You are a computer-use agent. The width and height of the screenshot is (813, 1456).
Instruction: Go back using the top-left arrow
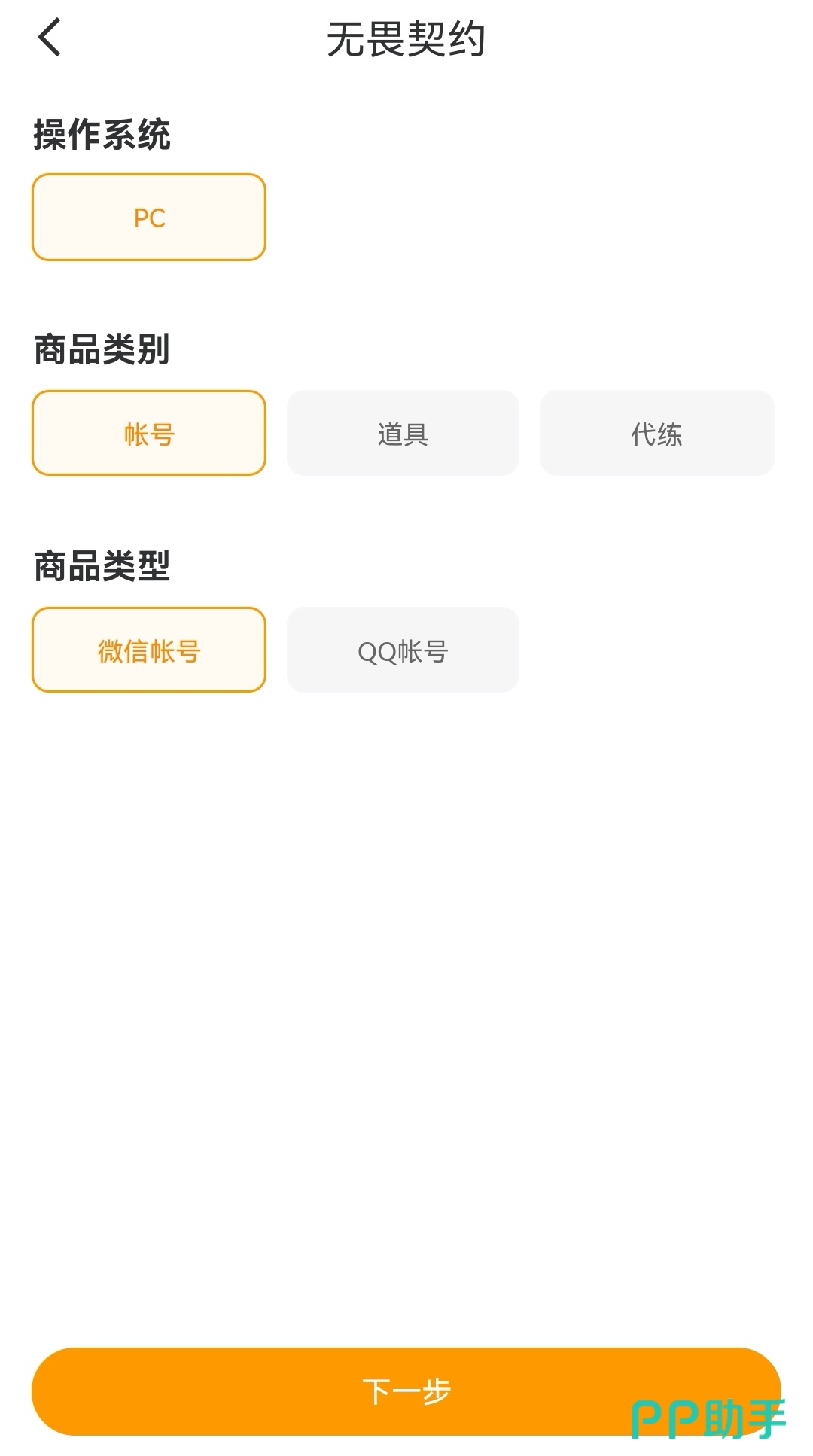click(50, 38)
